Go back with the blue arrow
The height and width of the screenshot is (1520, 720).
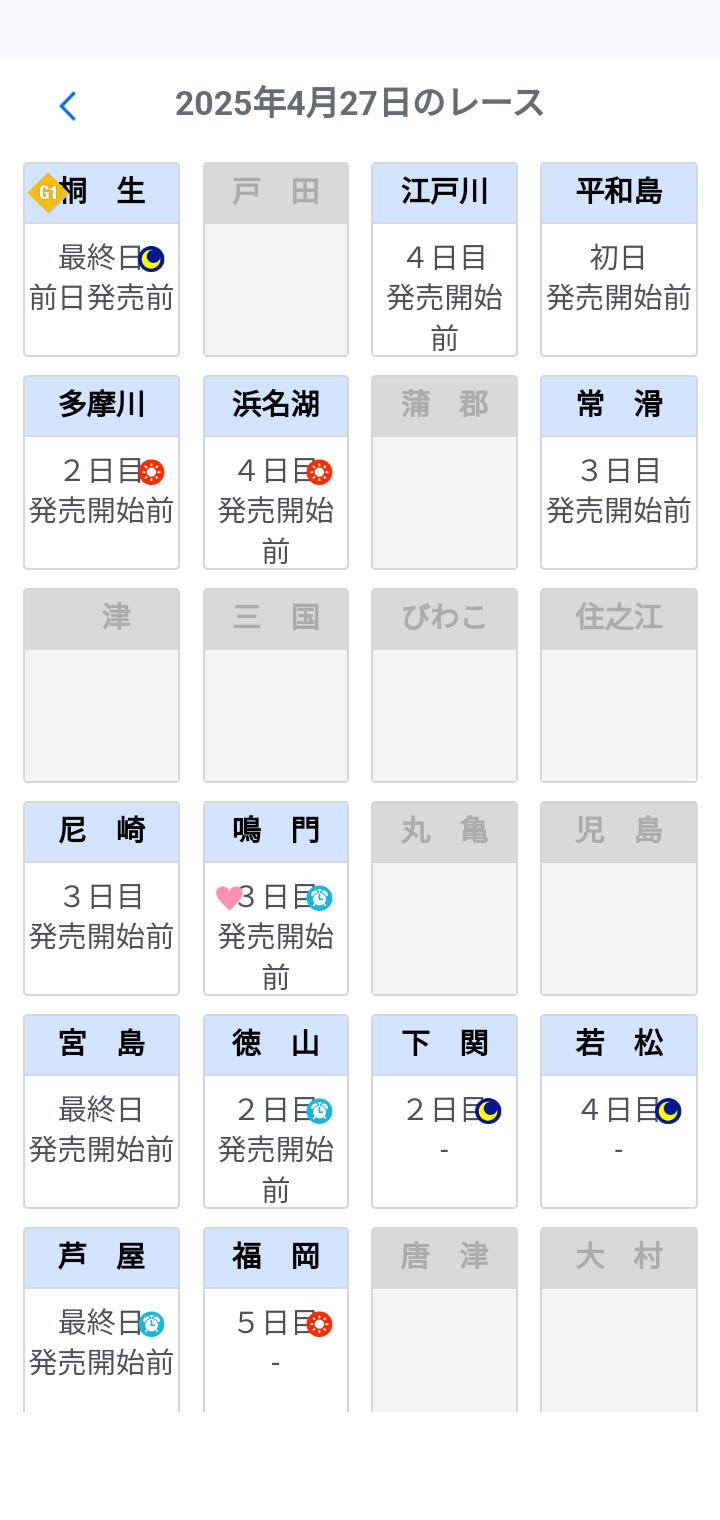(x=68, y=106)
